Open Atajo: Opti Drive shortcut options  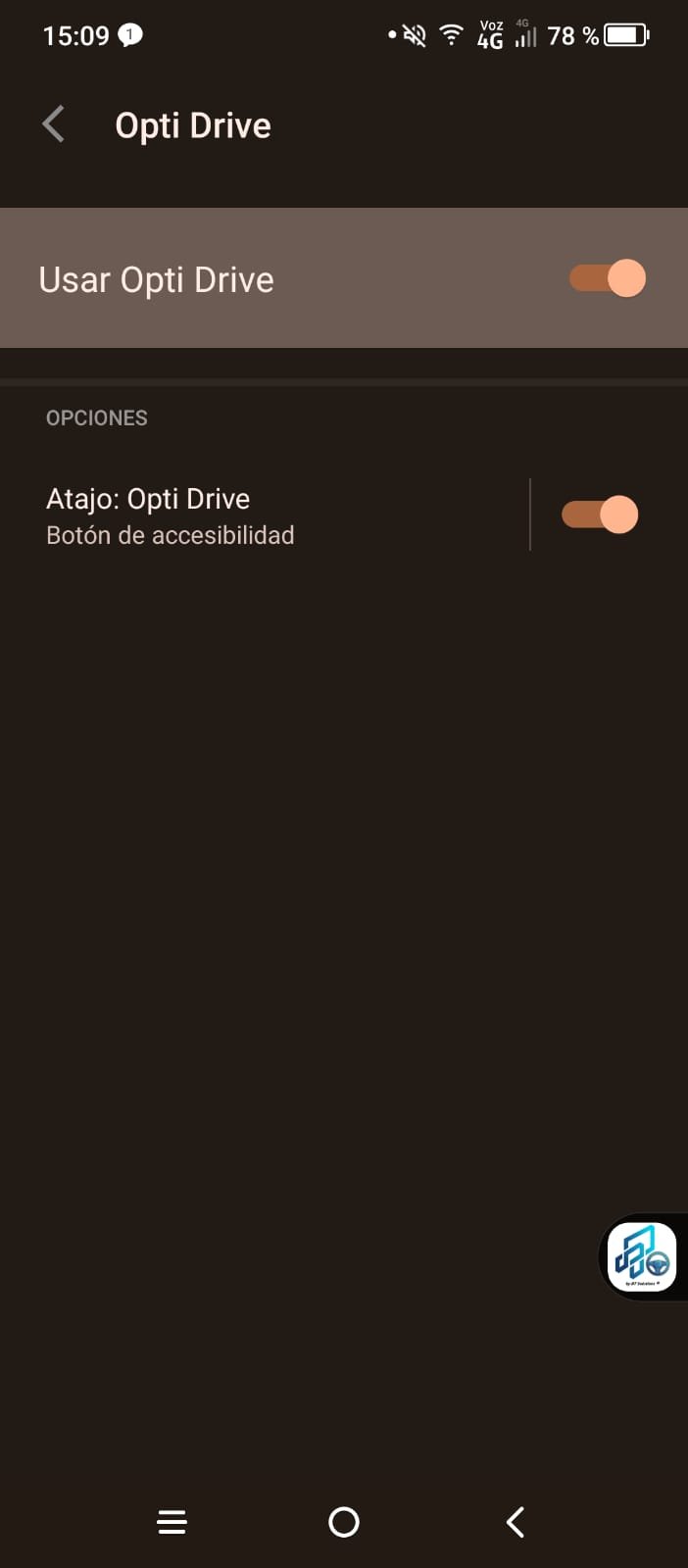pyautogui.click(x=265, y=515)
